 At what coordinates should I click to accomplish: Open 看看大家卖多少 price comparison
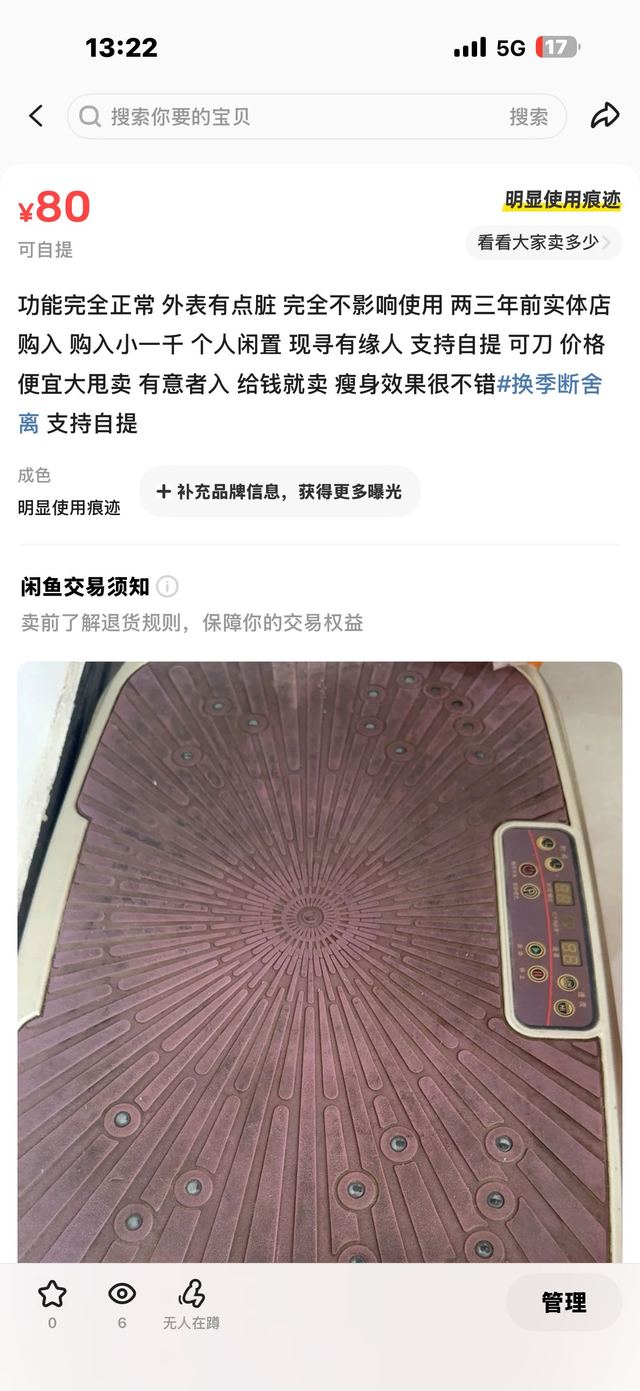coord(543,242)
